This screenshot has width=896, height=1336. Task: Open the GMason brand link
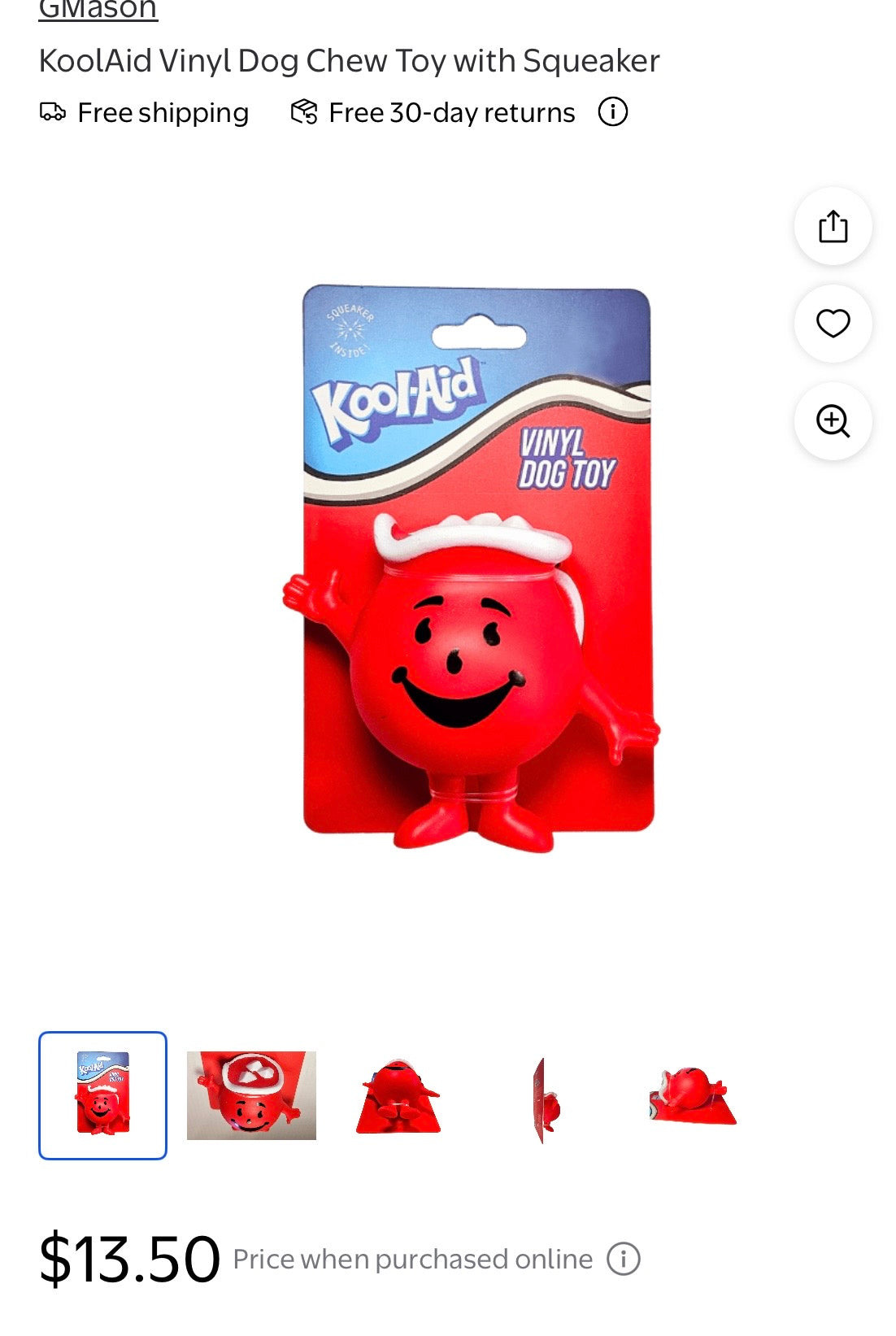(98, 10)
